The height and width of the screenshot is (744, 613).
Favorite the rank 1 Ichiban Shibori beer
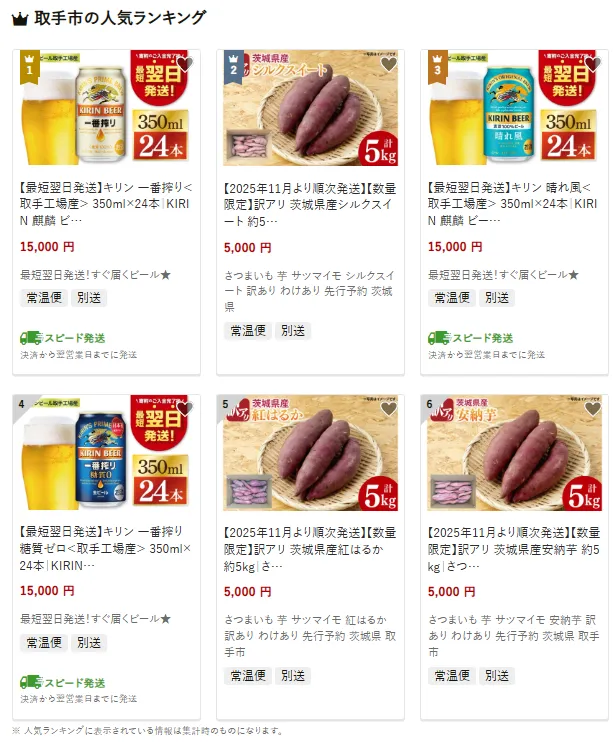[184, 65]
